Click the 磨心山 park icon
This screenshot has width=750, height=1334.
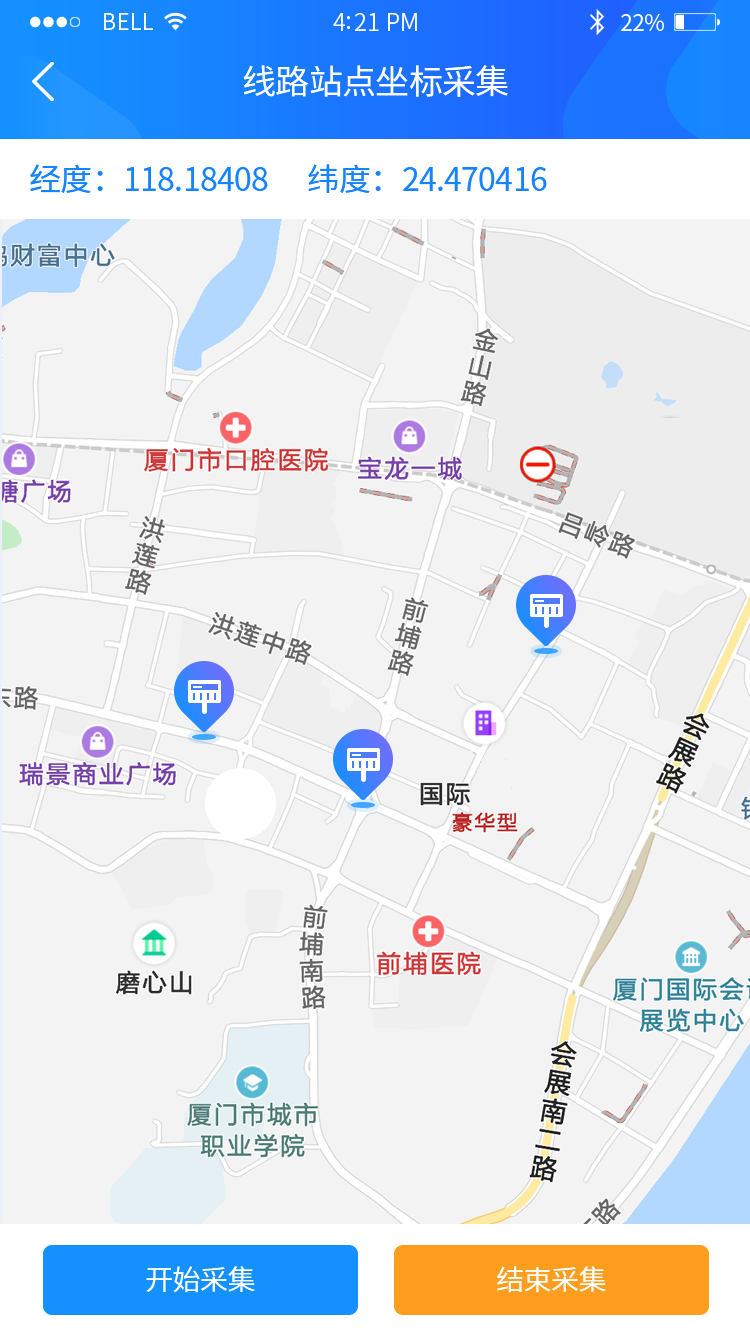click(153, 941)
